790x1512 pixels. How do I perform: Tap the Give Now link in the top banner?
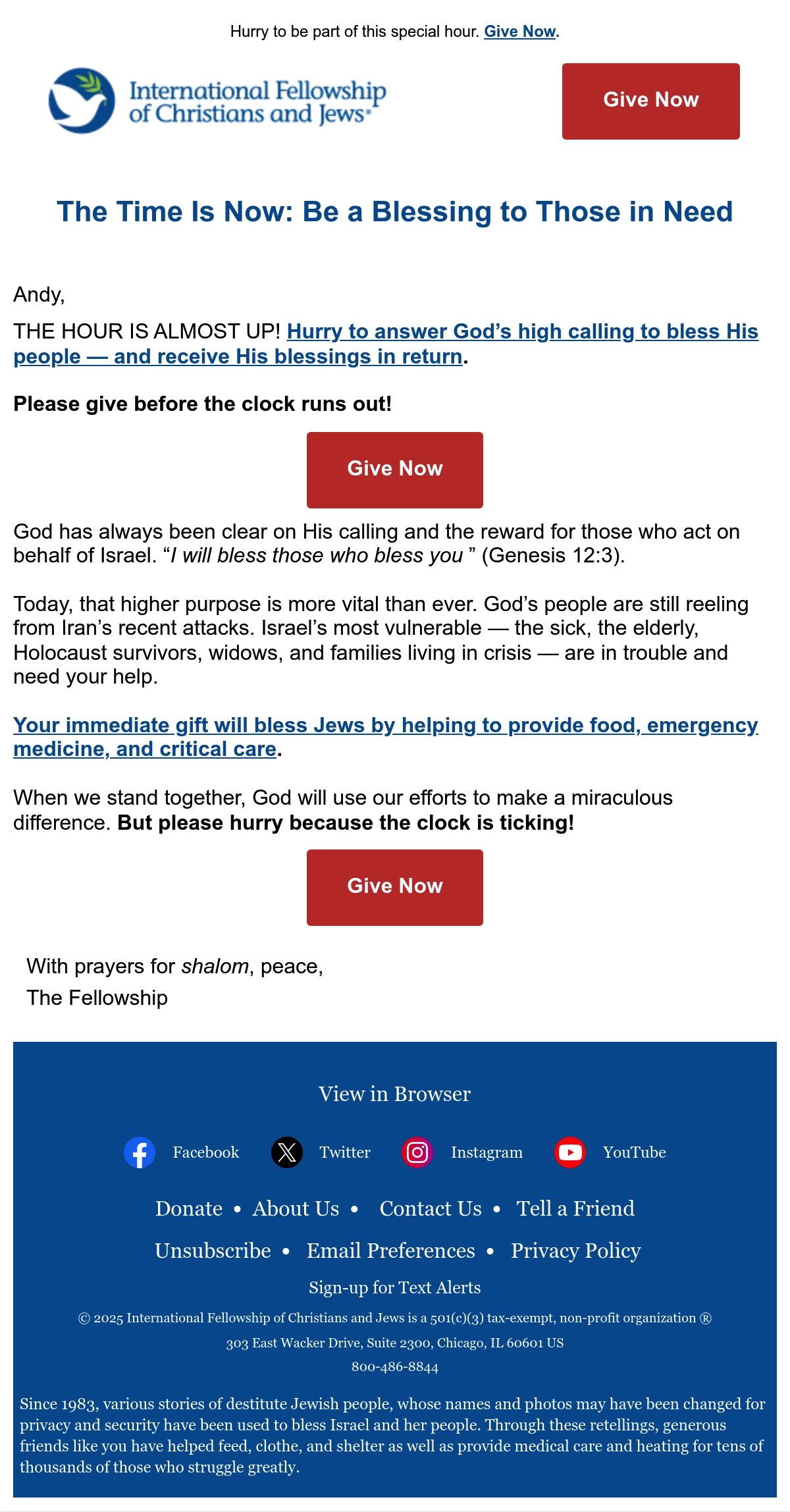click(520, 32)
